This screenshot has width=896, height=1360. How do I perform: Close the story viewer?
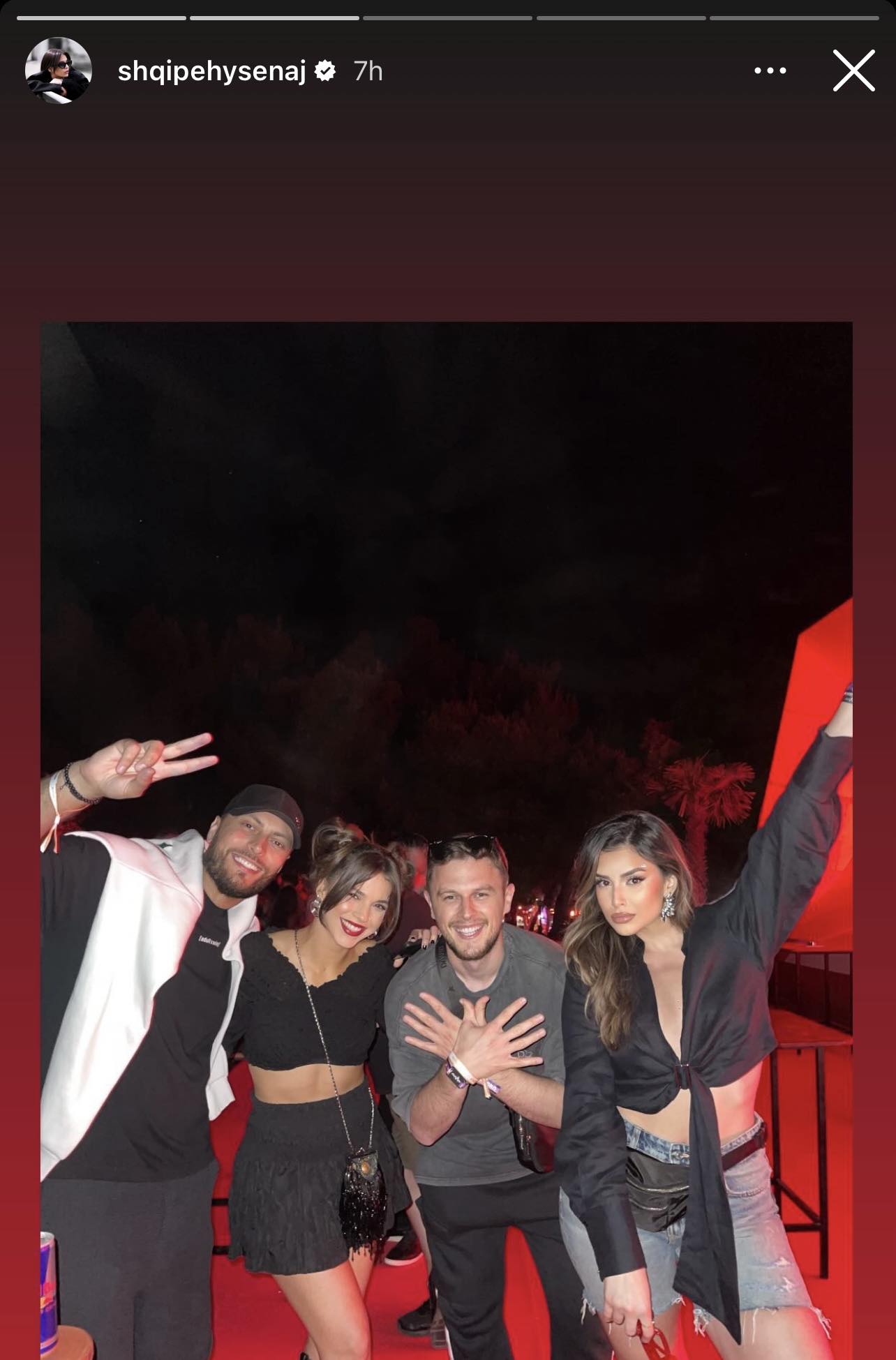point(853,70)
